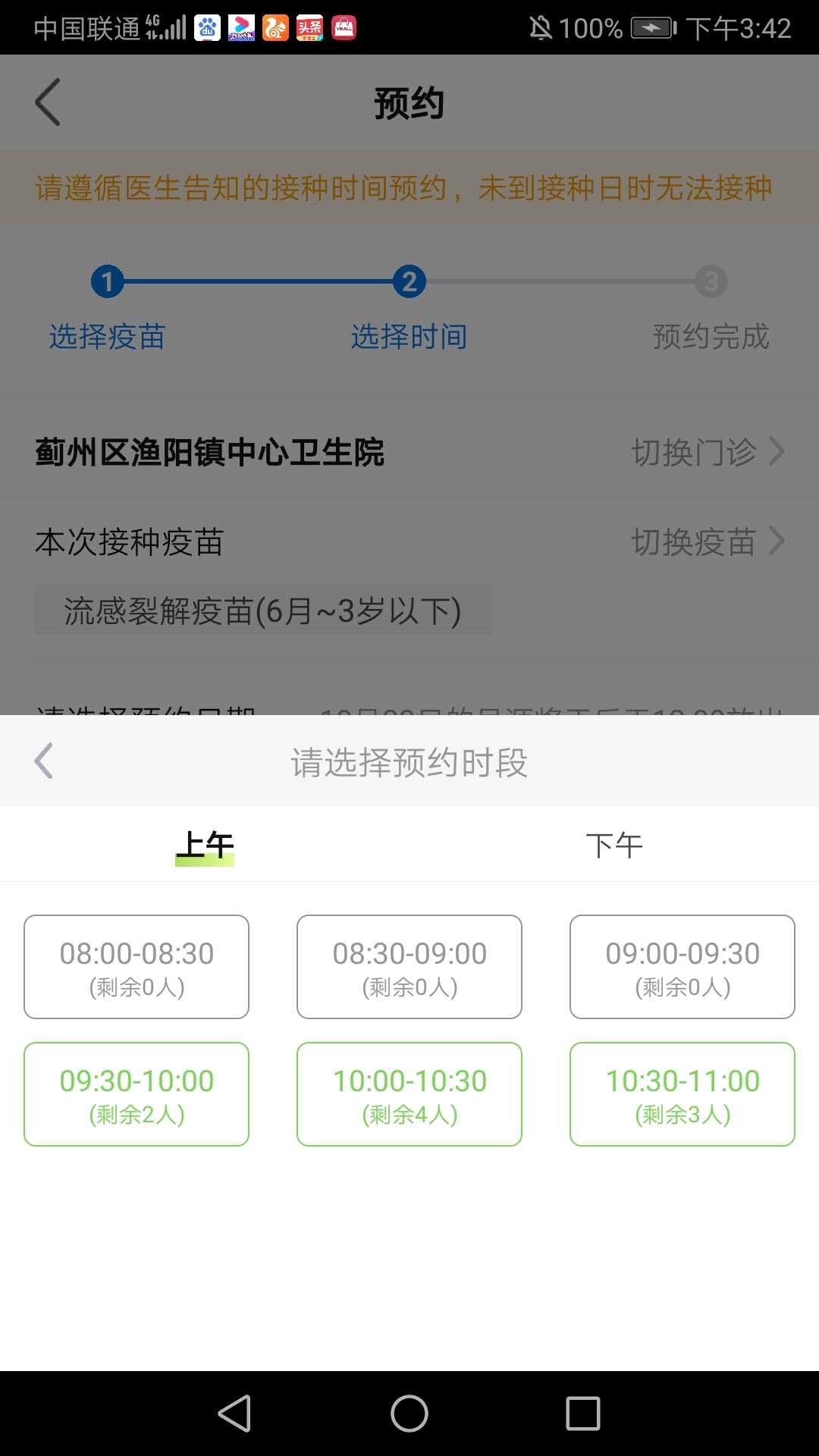Close the 请选择预约时段 time picker
Screen dimensions: 819x1456
pos(44,761)
